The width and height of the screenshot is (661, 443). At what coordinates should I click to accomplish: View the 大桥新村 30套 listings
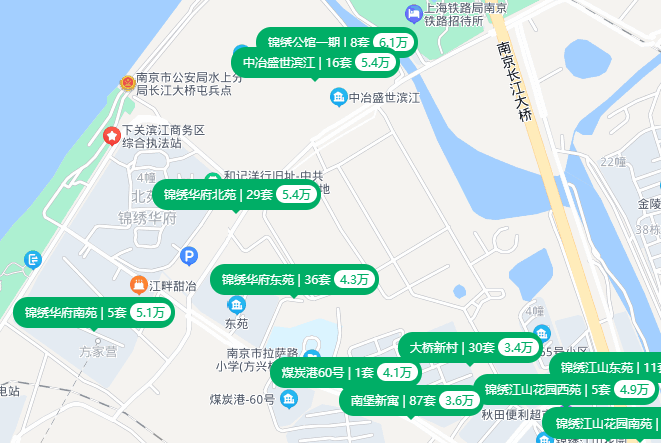click(x=470, y=347)
